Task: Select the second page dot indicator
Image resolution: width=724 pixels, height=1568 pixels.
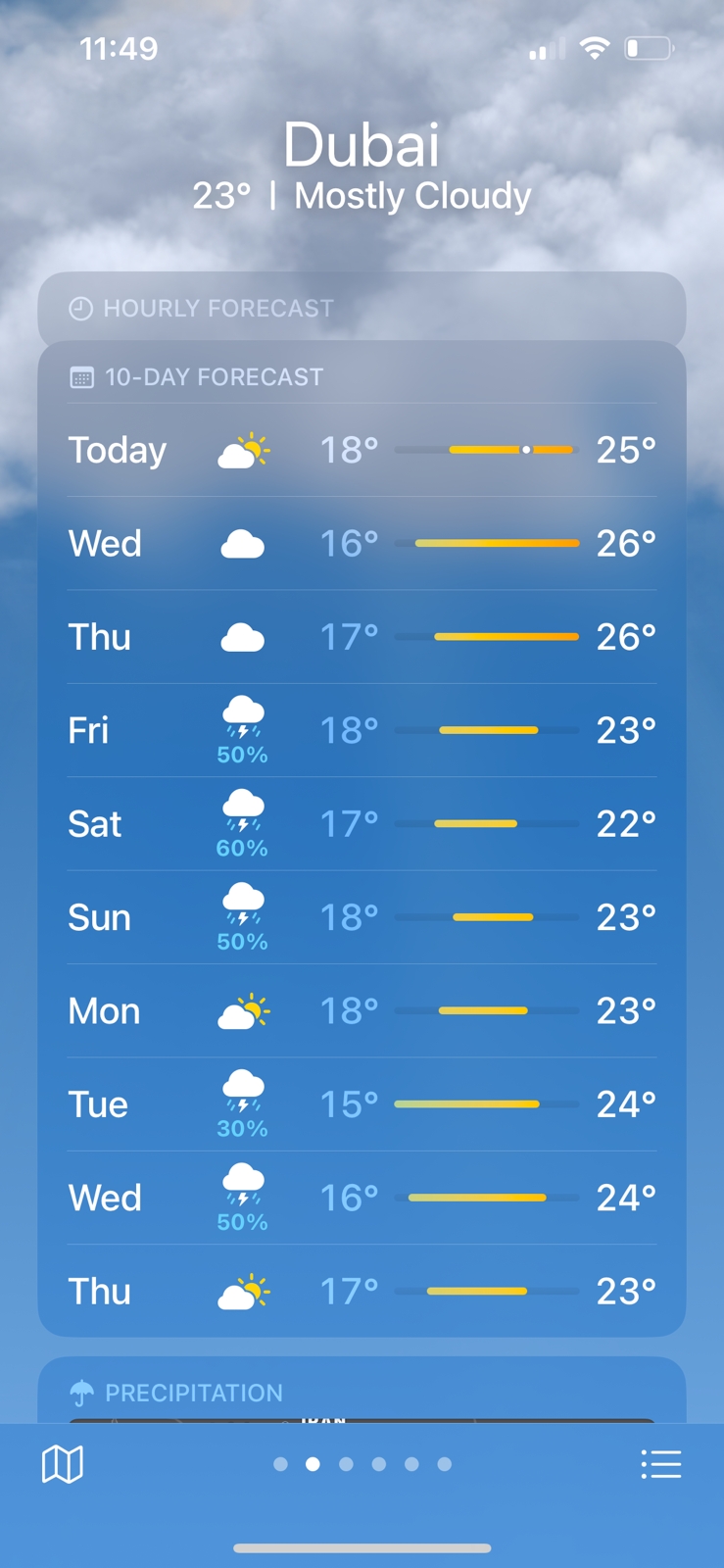Action: point(313,1464)
